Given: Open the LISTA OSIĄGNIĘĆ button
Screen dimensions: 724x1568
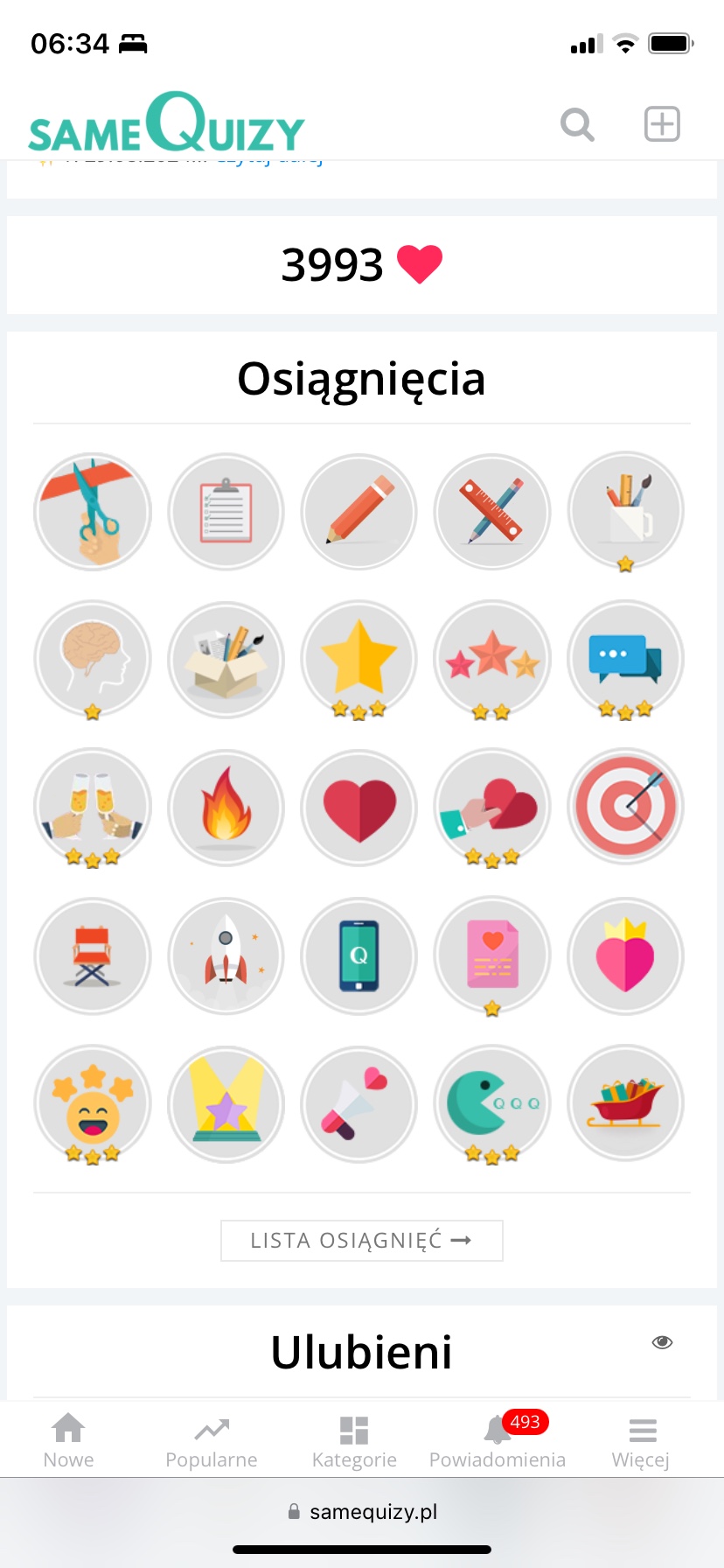Looking at the screenshot, I should (x=361, y=1240).
